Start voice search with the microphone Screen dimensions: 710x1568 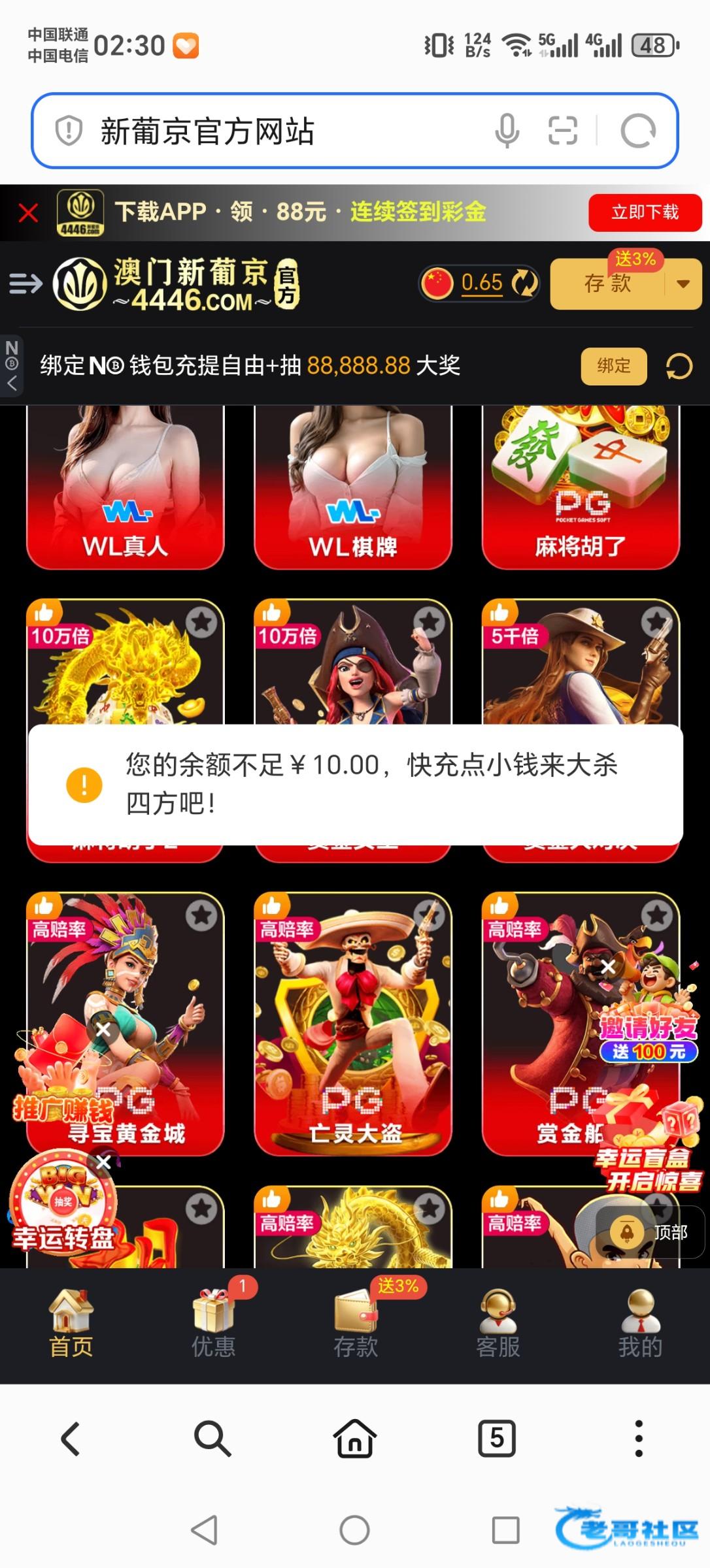coord(507,131)
